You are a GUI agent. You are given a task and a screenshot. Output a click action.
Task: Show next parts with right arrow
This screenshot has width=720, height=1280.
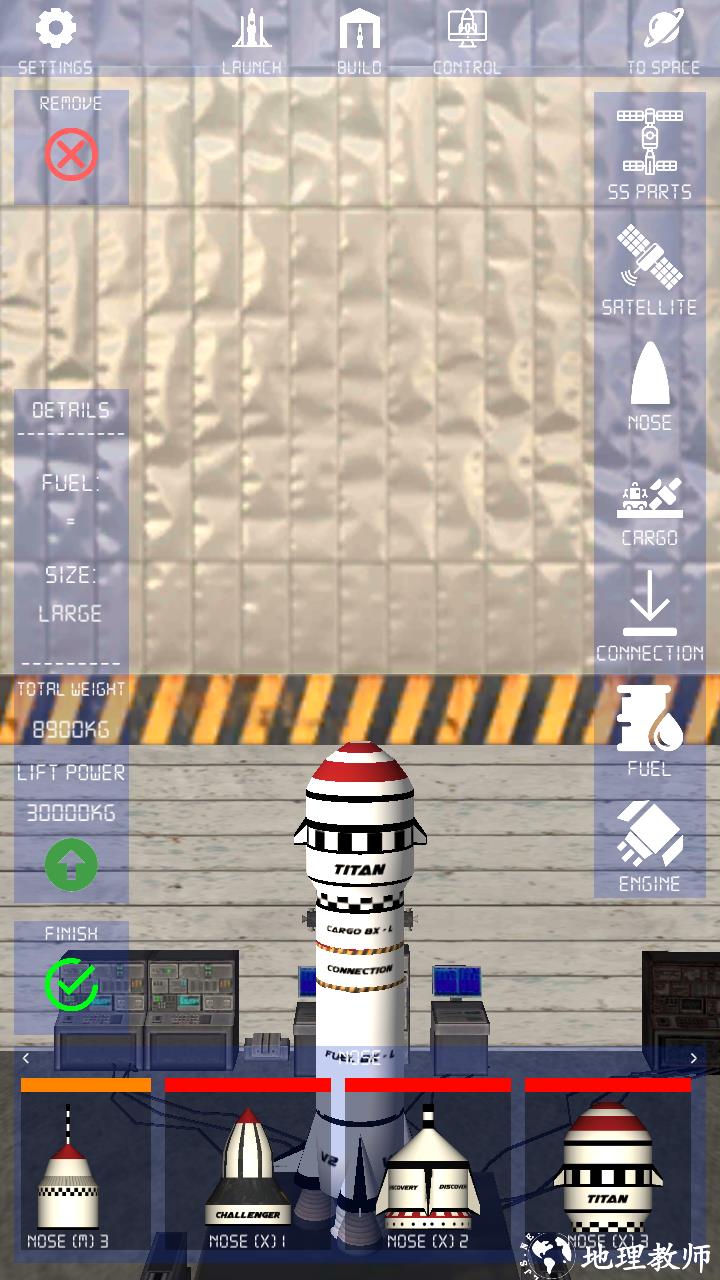click(693, 1058)
